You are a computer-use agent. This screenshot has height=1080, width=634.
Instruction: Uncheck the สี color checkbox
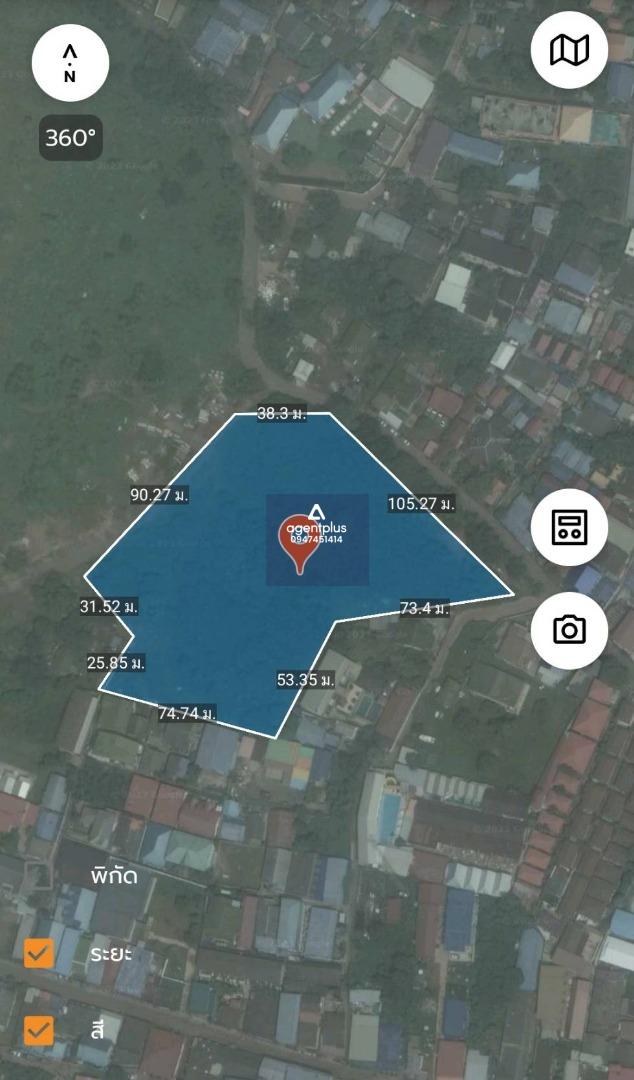(x=39, y=1030)
